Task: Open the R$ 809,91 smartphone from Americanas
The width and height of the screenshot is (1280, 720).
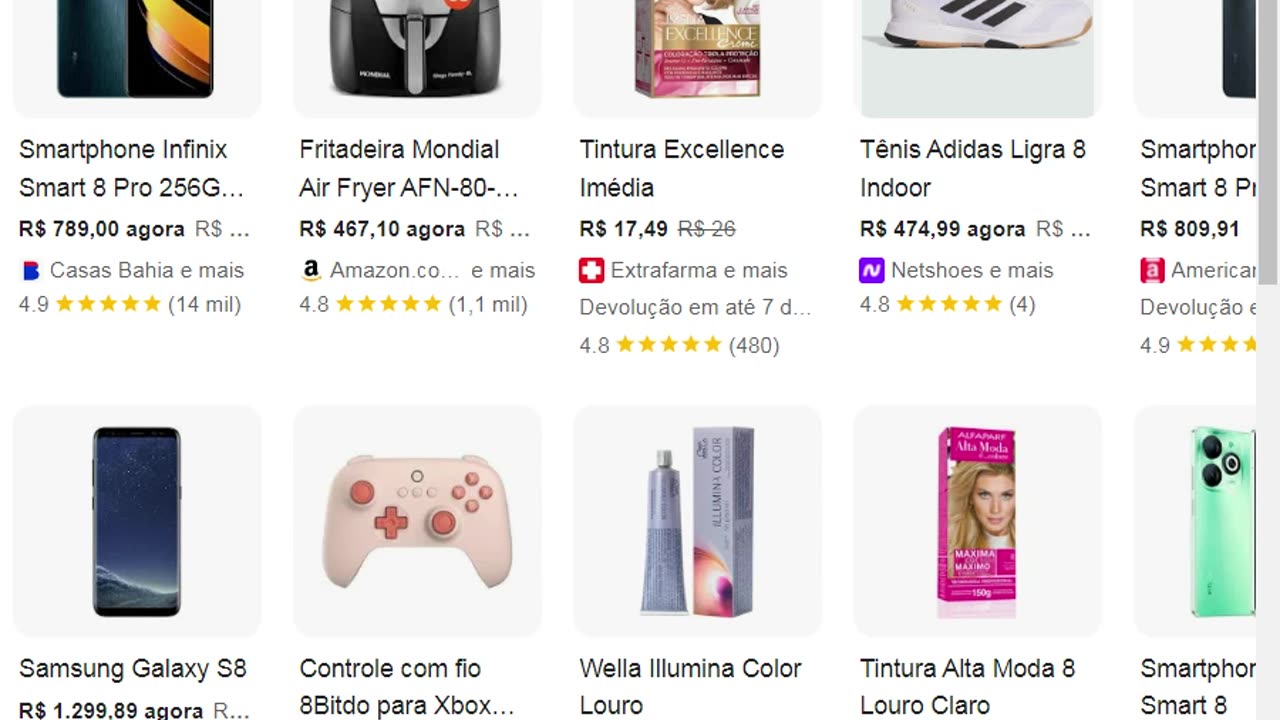Action: click(x=1196, y=168)
